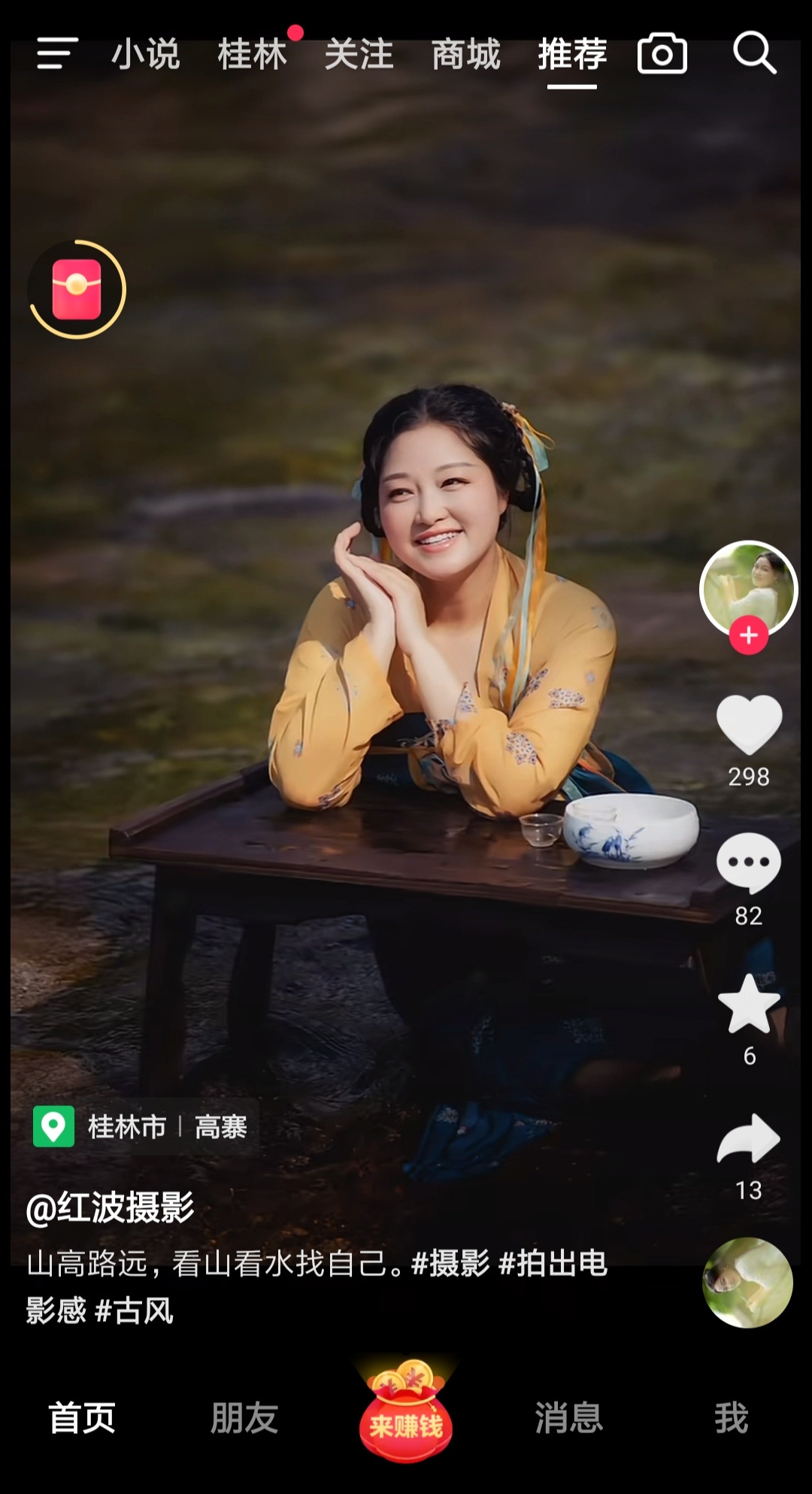
Task: Add this video to favorites
Action: (x=749, y=1004)
